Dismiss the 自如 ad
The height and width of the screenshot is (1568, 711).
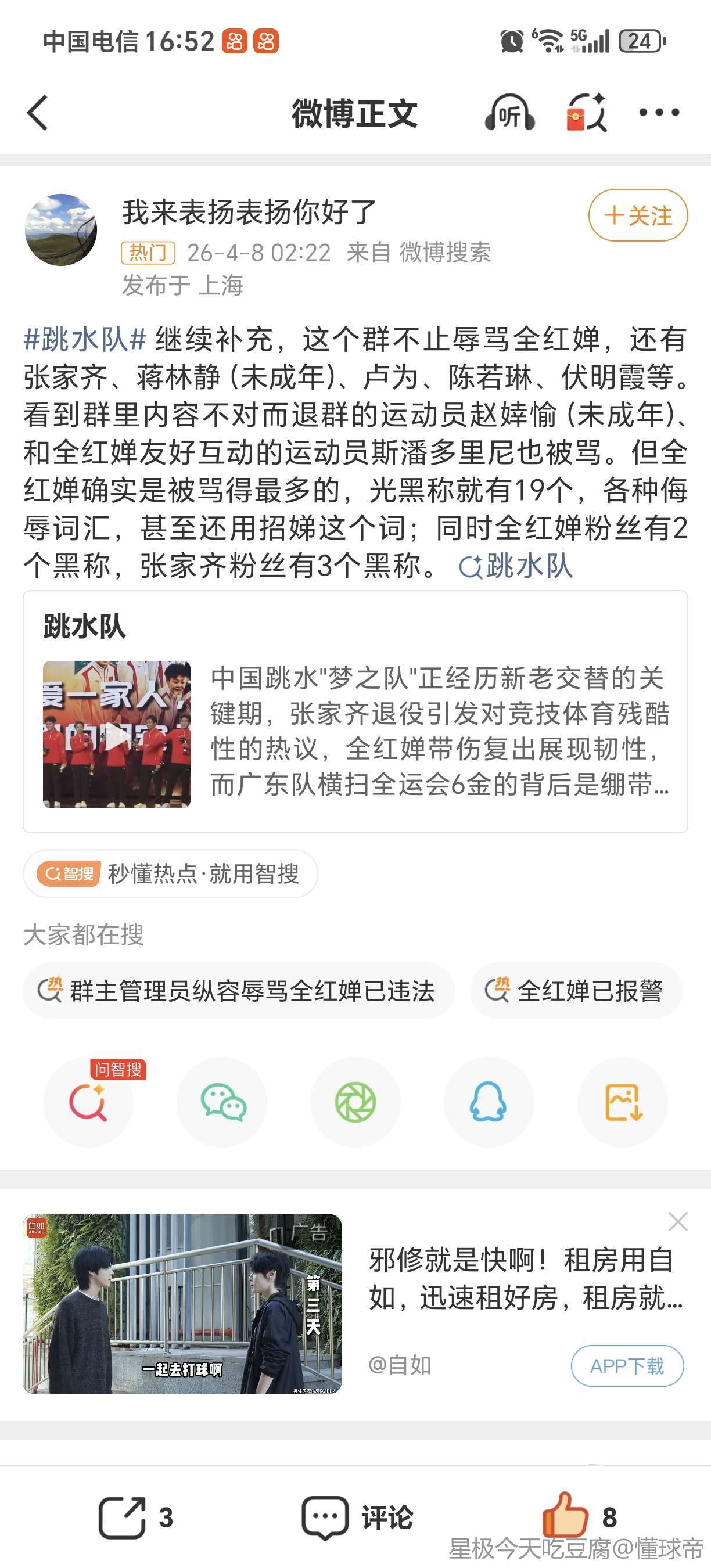[x=677, y=1222]
